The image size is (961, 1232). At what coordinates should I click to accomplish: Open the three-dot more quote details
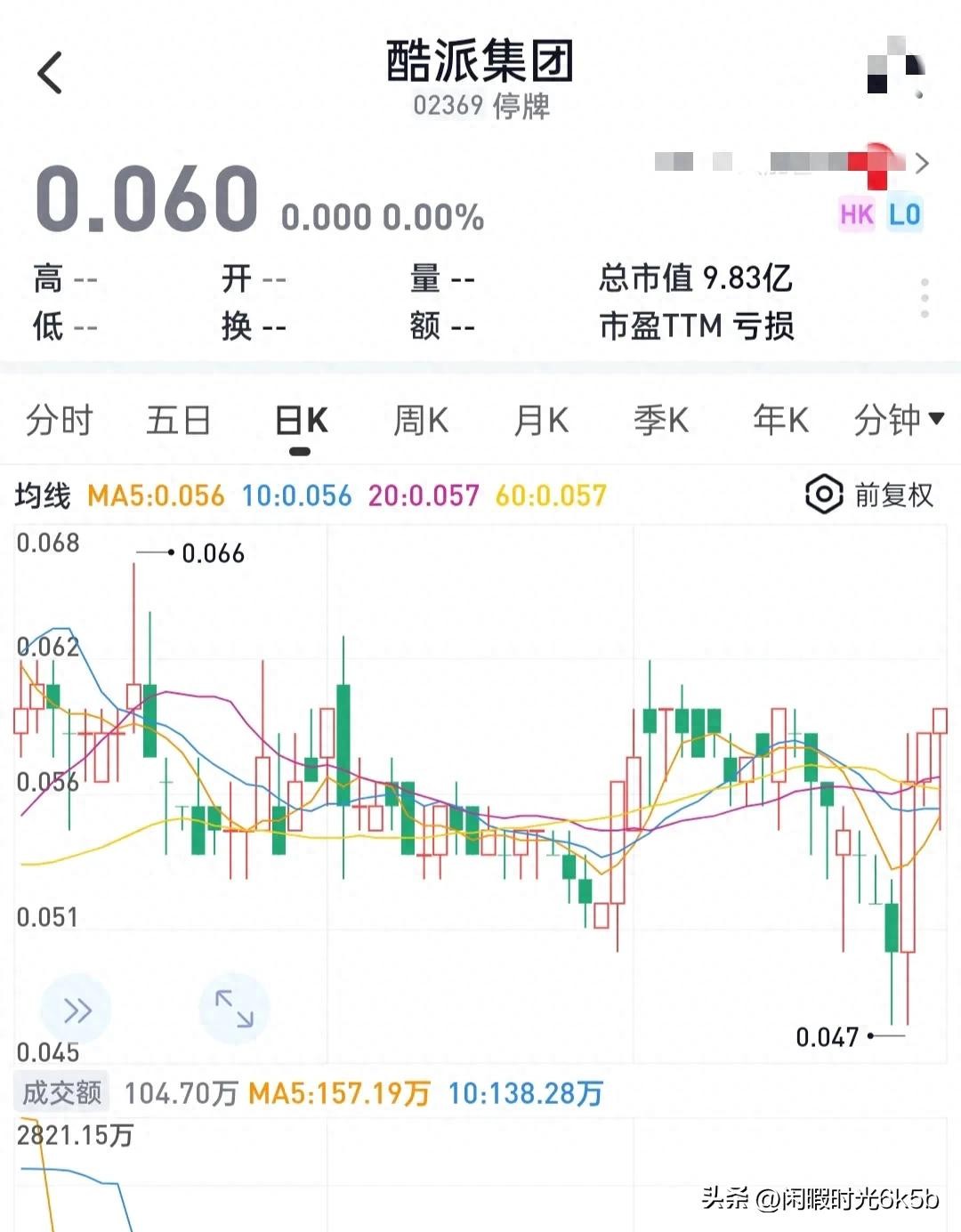[x=925, y=298]
